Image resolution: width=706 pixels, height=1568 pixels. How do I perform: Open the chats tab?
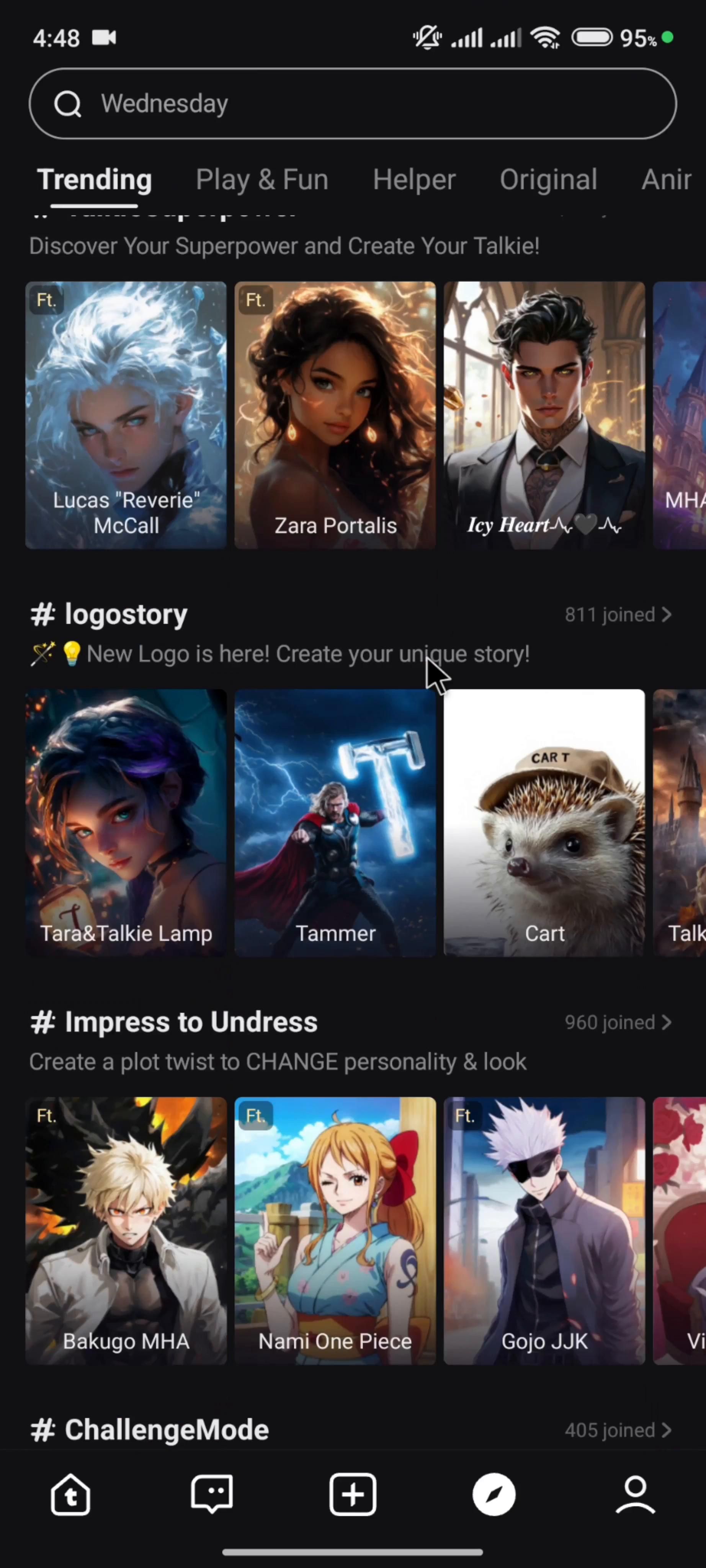(x=212, y=1494)
